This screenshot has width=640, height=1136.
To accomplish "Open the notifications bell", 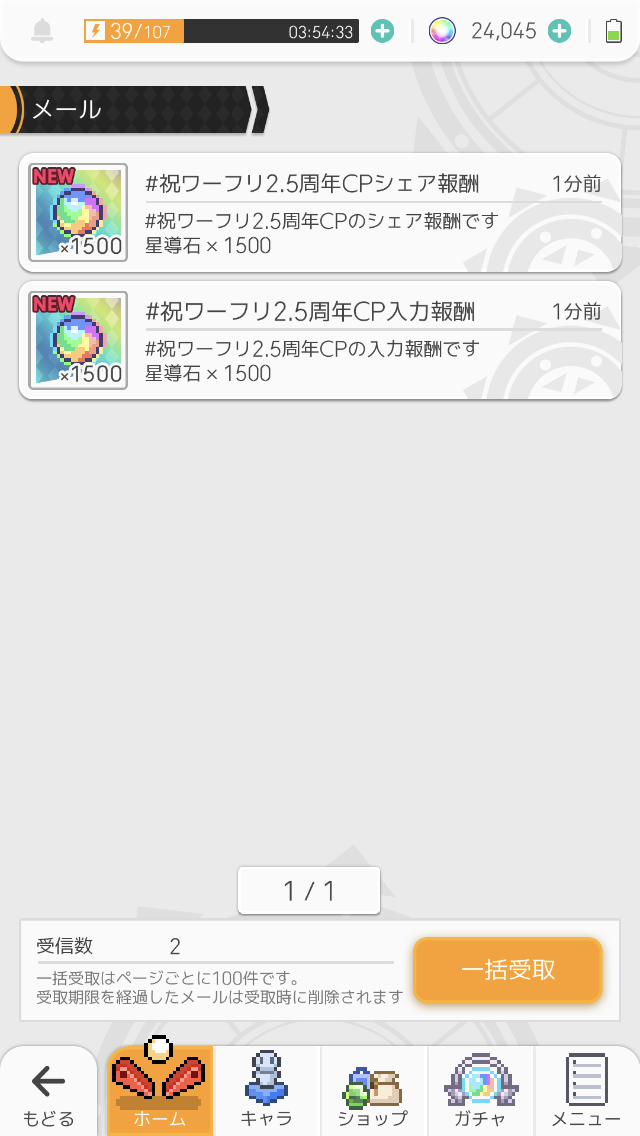I will tap(42, 31).
